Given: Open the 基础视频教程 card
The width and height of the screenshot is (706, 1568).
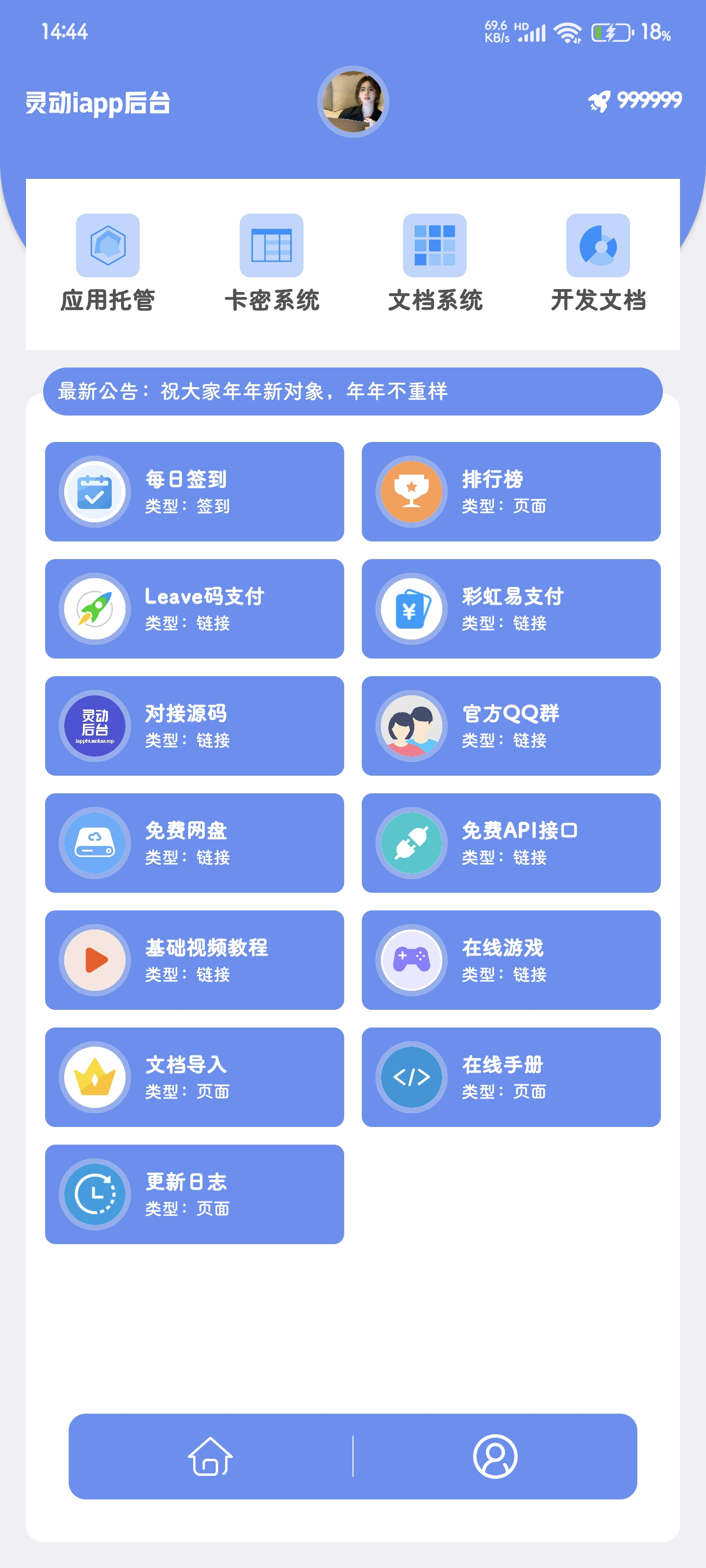Looking at the screenshot, I should (x=194, y=960).
